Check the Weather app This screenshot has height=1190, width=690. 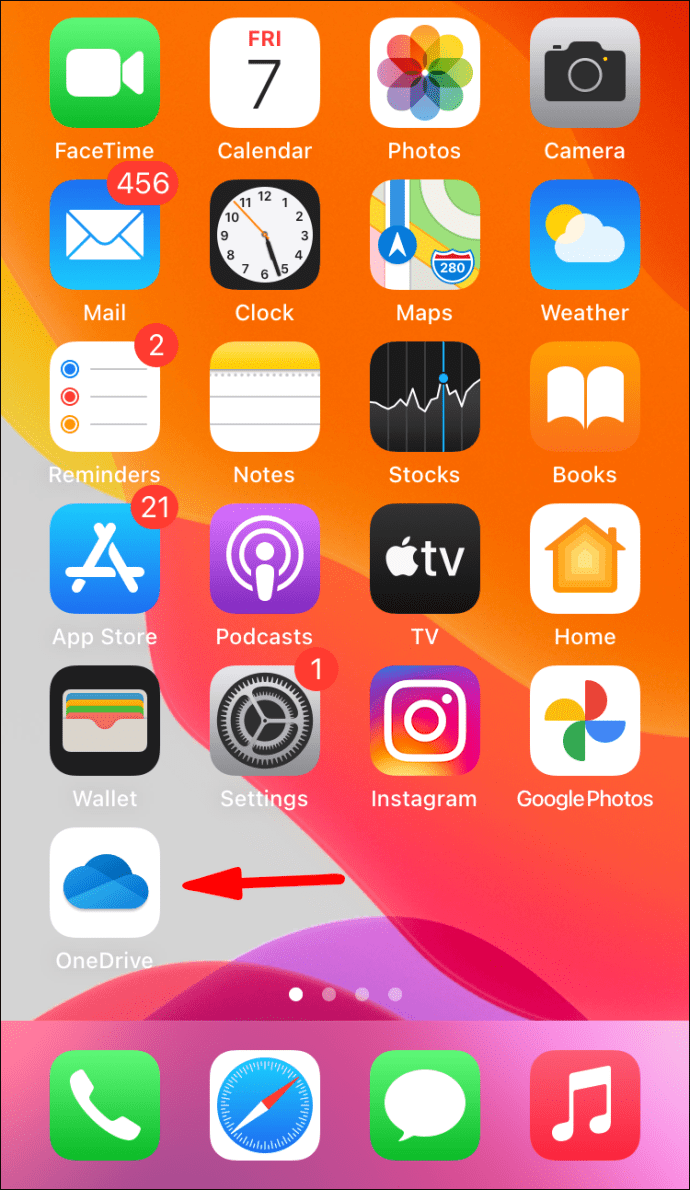click(584, 235)
